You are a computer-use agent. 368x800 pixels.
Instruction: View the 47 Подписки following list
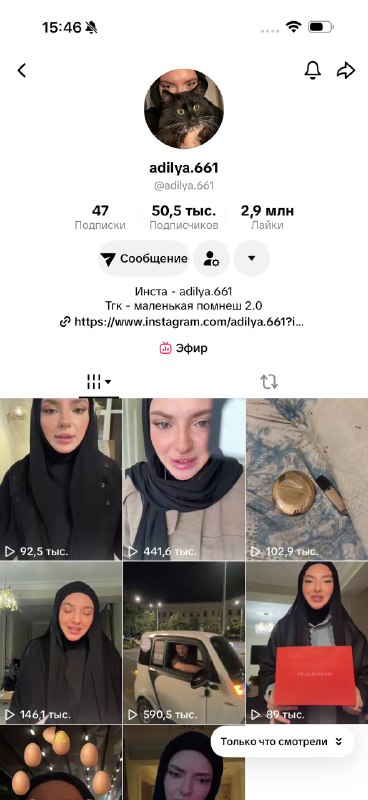100,217
